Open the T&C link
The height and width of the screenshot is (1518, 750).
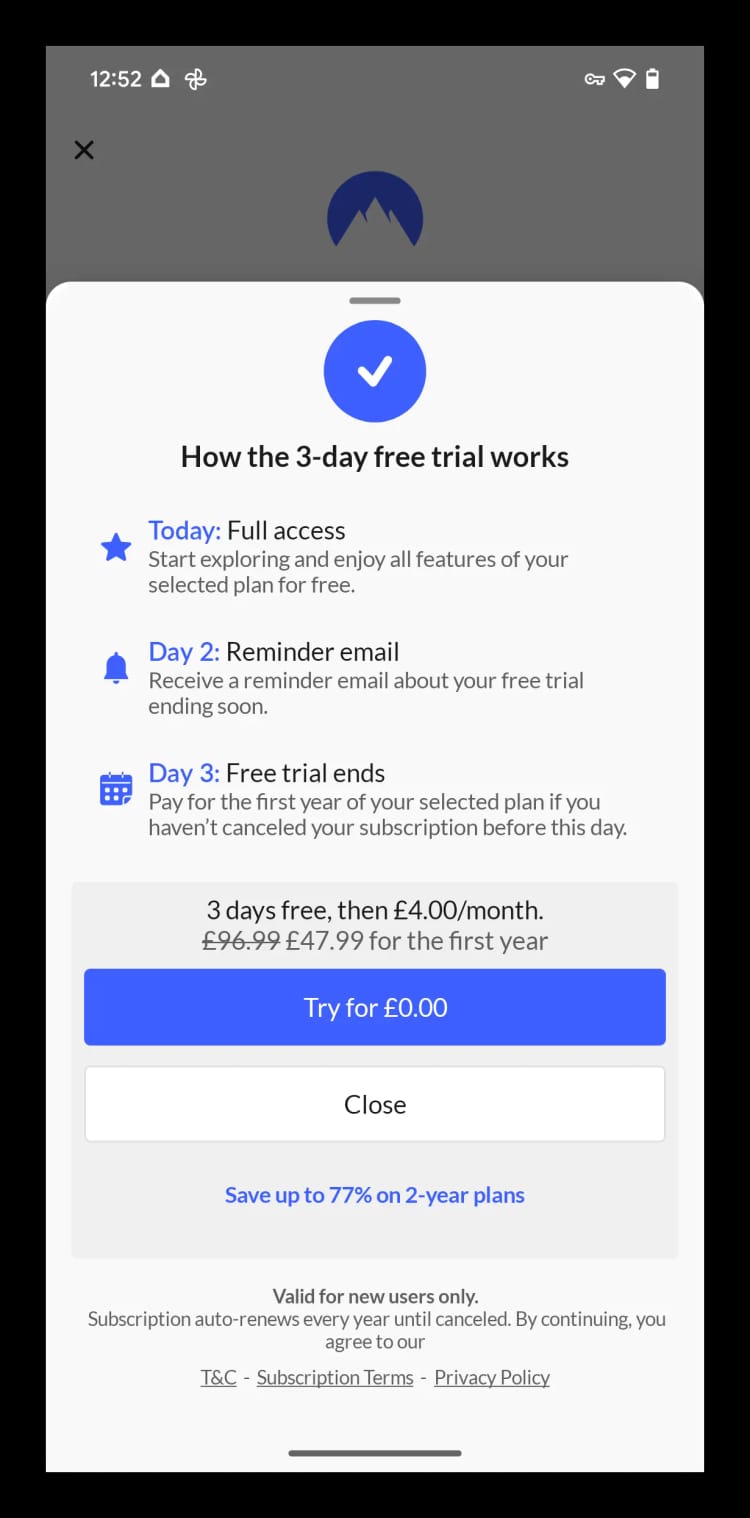tap(218, 1377)
